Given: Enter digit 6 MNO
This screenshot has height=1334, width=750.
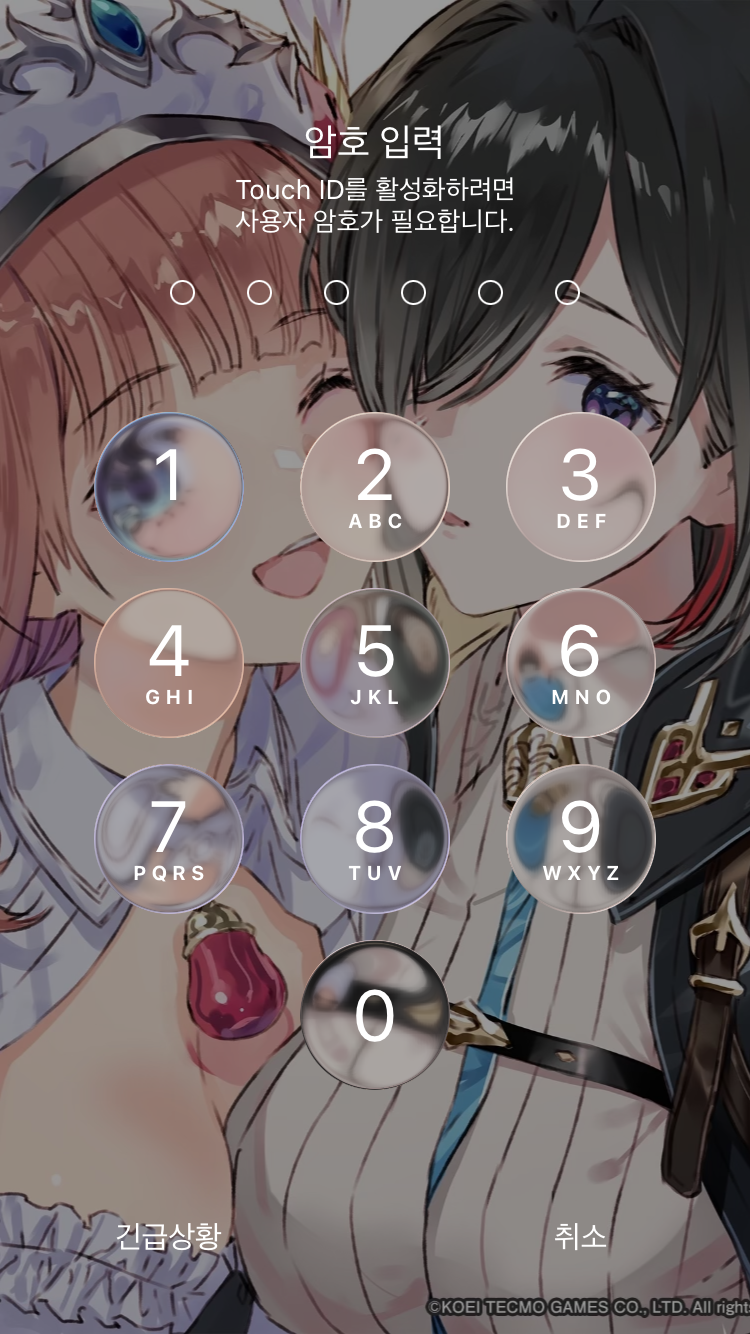Looking at the screenshot, I should 581,663.
